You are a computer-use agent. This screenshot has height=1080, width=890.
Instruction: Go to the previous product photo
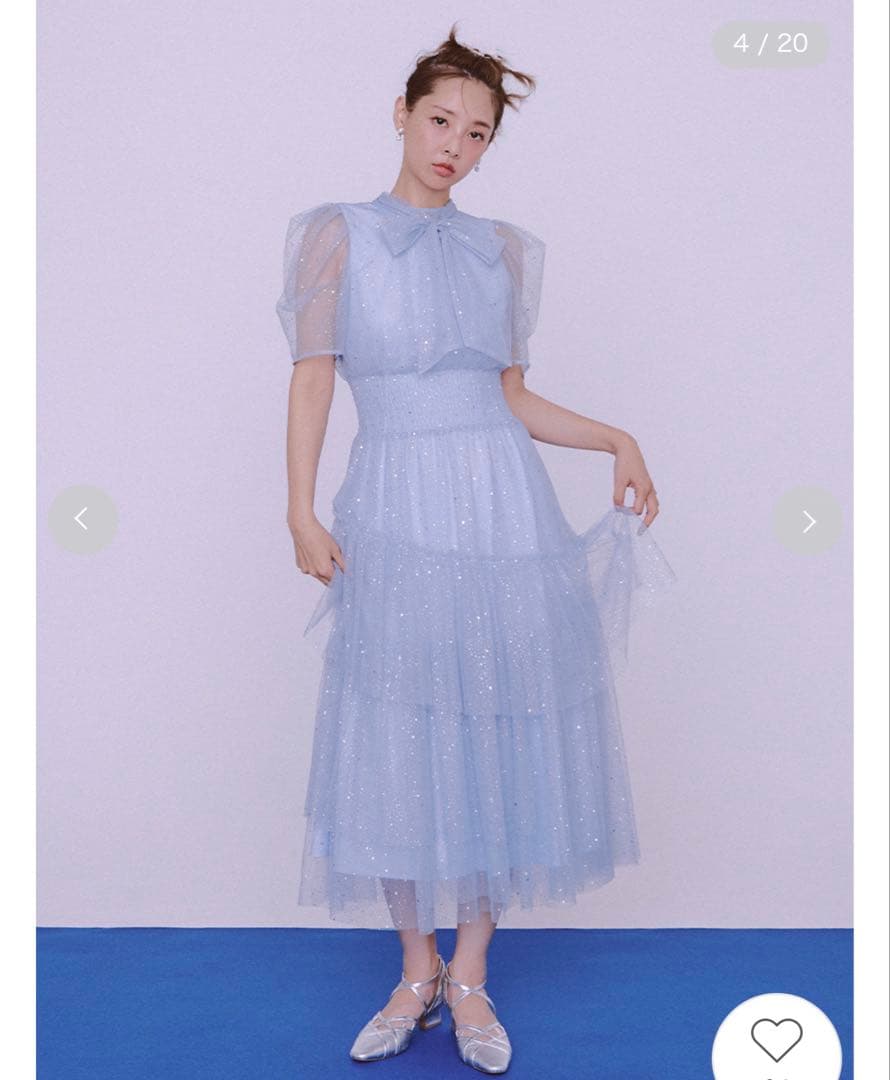(x=82, y=519)
